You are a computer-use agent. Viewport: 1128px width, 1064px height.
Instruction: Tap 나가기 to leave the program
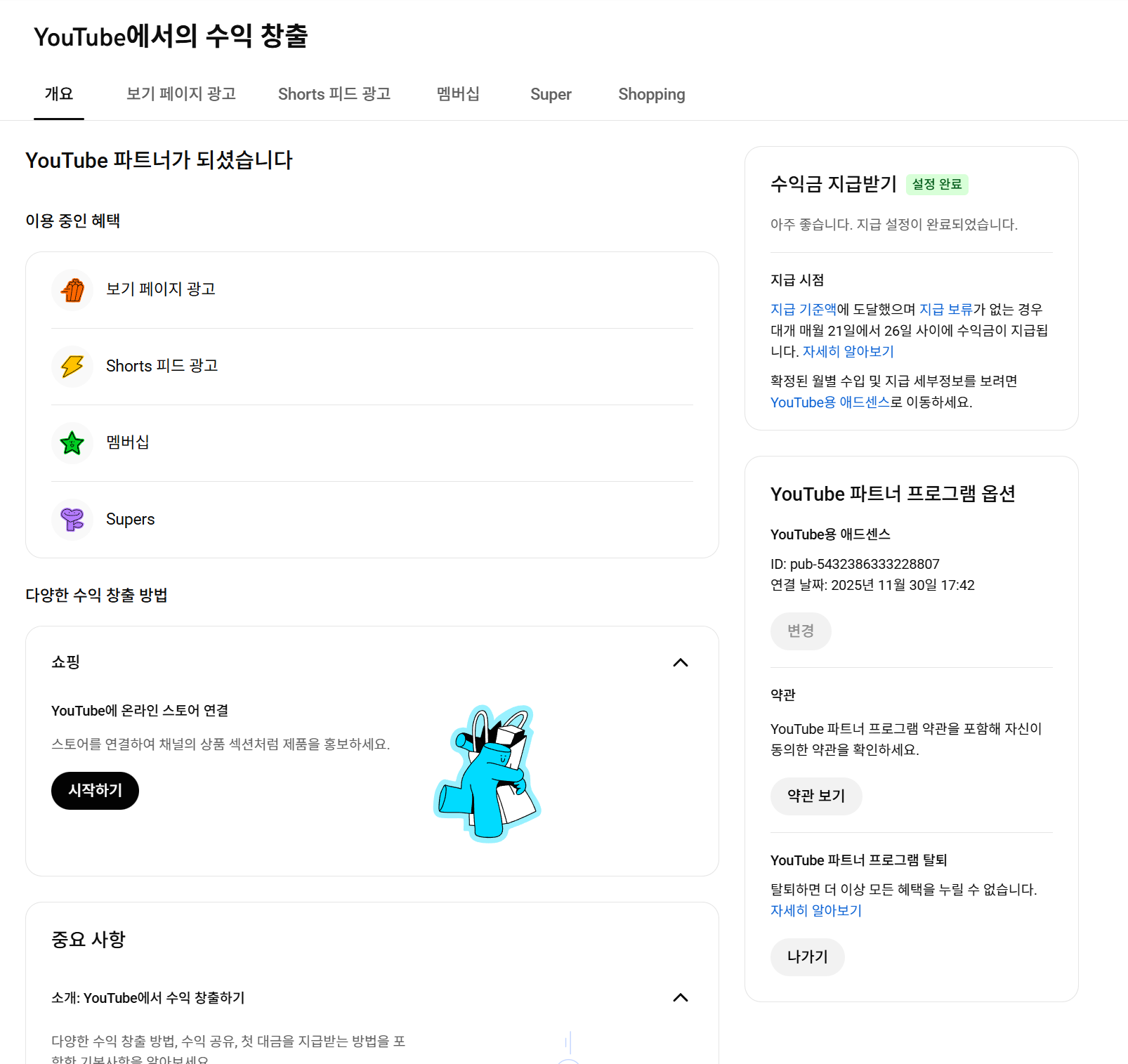[807, 957]
